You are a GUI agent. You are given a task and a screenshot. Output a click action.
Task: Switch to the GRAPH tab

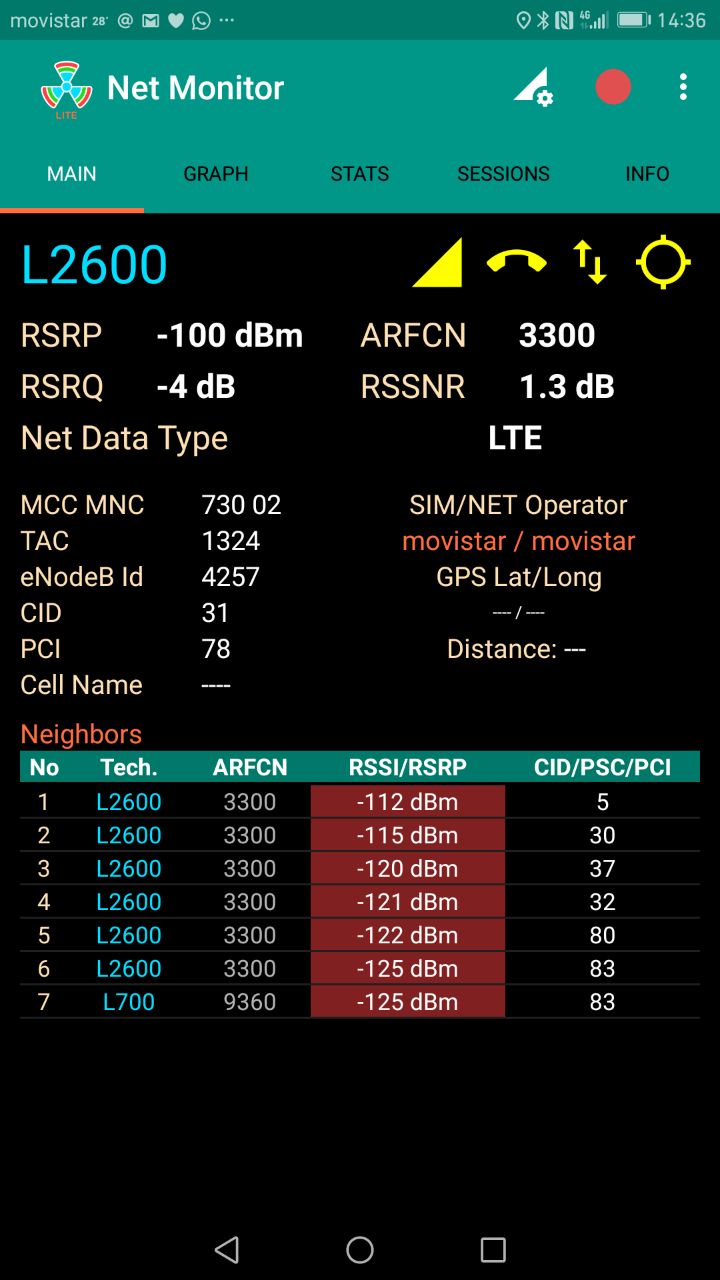coord(216,174)
